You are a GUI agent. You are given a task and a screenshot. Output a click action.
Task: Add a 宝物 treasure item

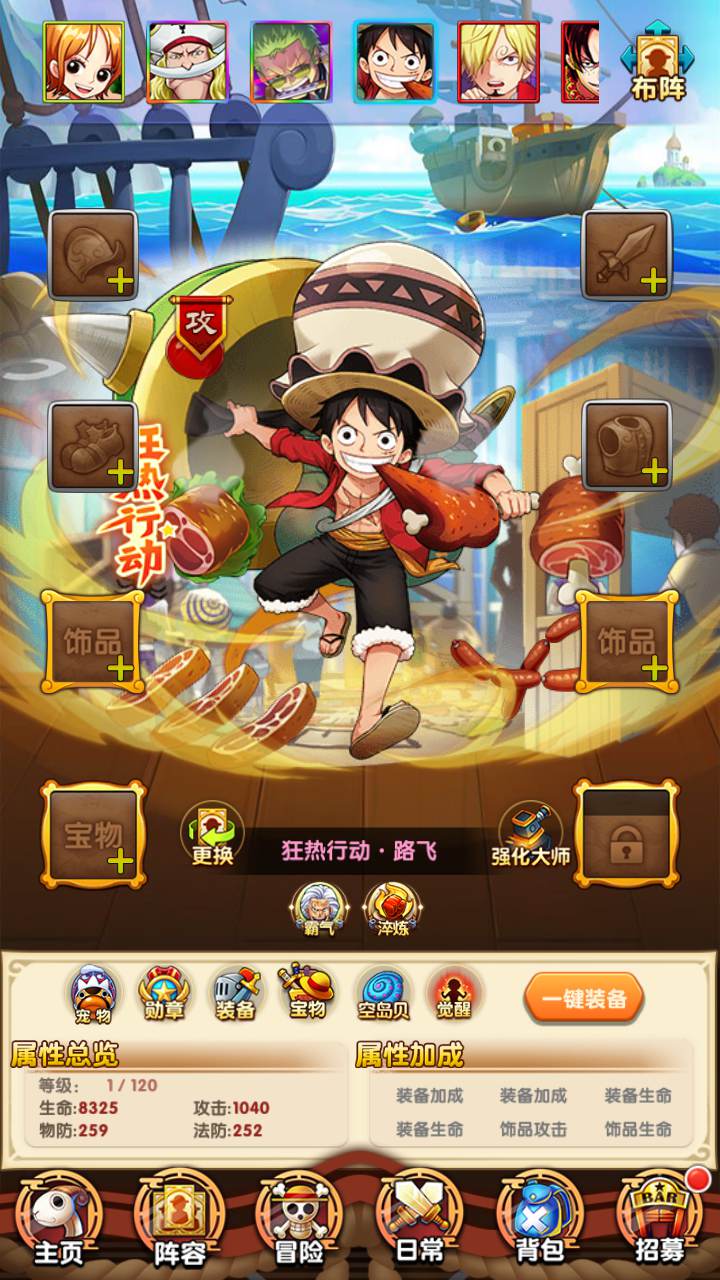93,836
